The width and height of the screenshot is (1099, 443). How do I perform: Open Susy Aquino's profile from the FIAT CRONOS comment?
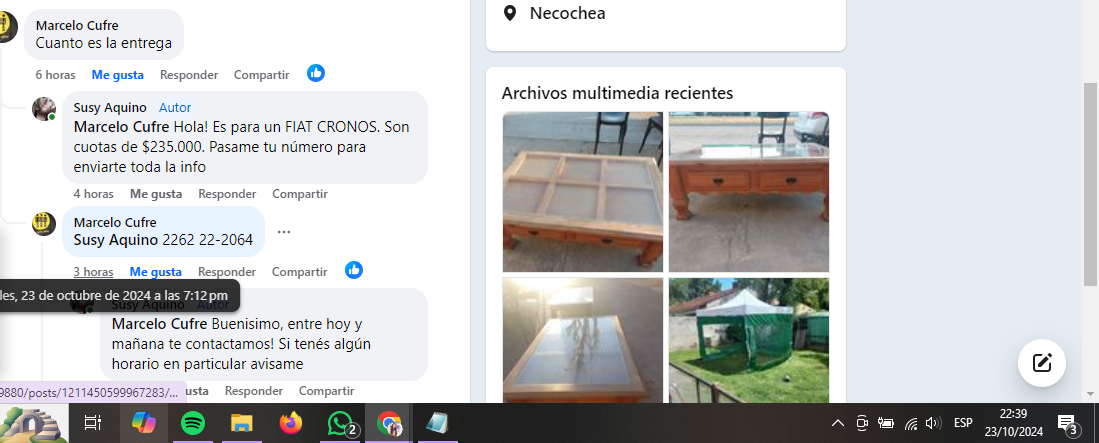[x=110, y=108]
